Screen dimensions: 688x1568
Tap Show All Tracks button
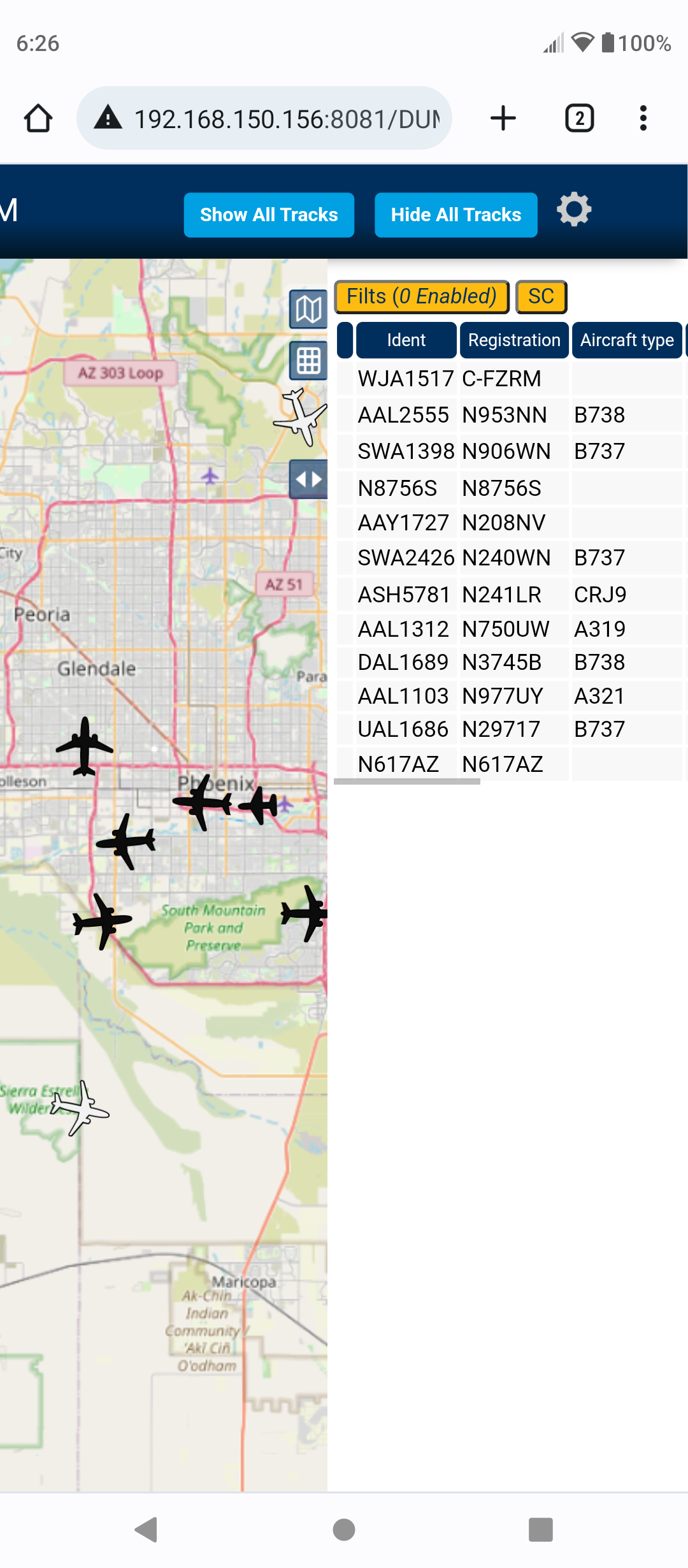click(269, 215)
